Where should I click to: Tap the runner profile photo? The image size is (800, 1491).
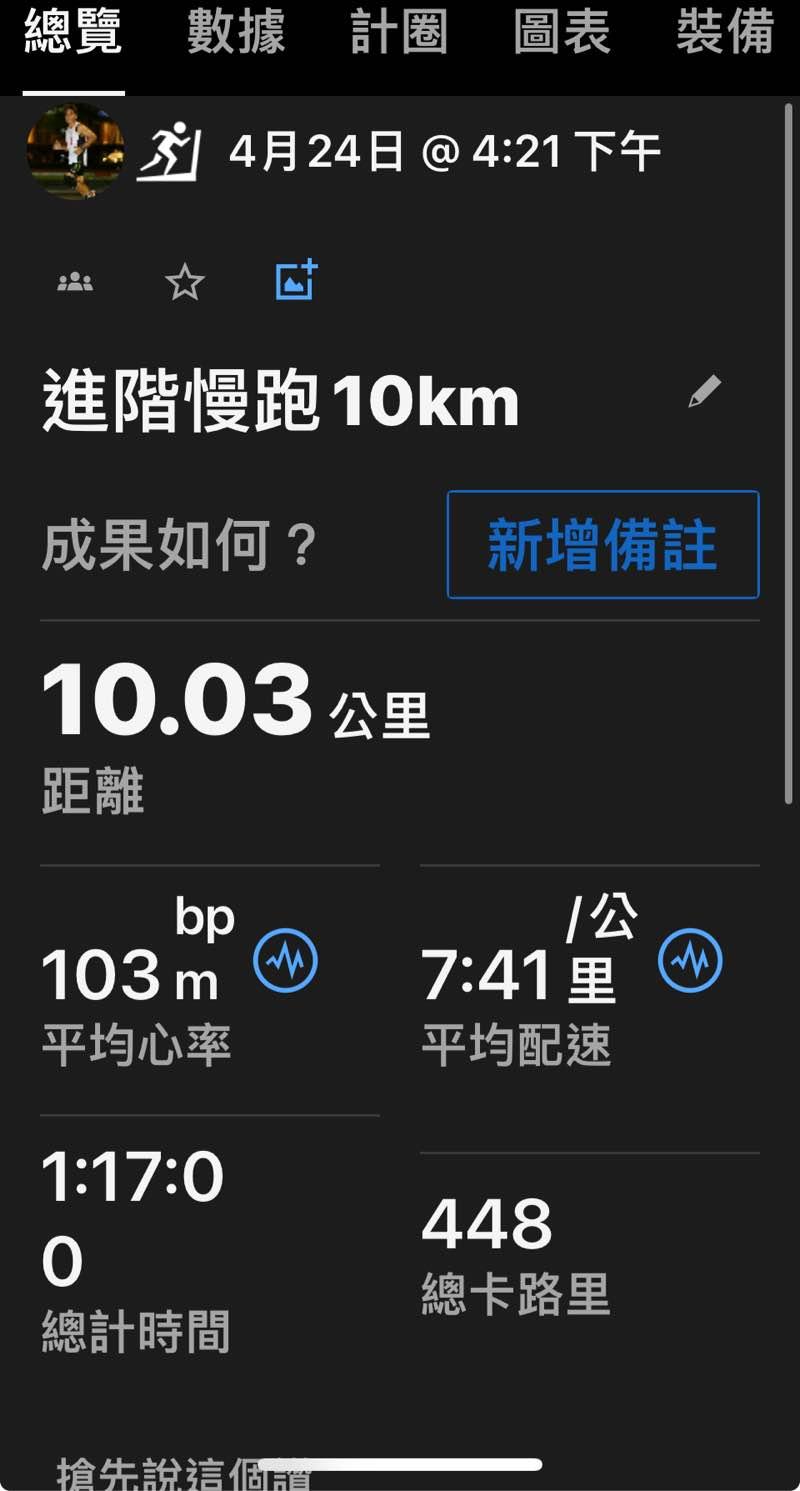click(x=75, y=151)
